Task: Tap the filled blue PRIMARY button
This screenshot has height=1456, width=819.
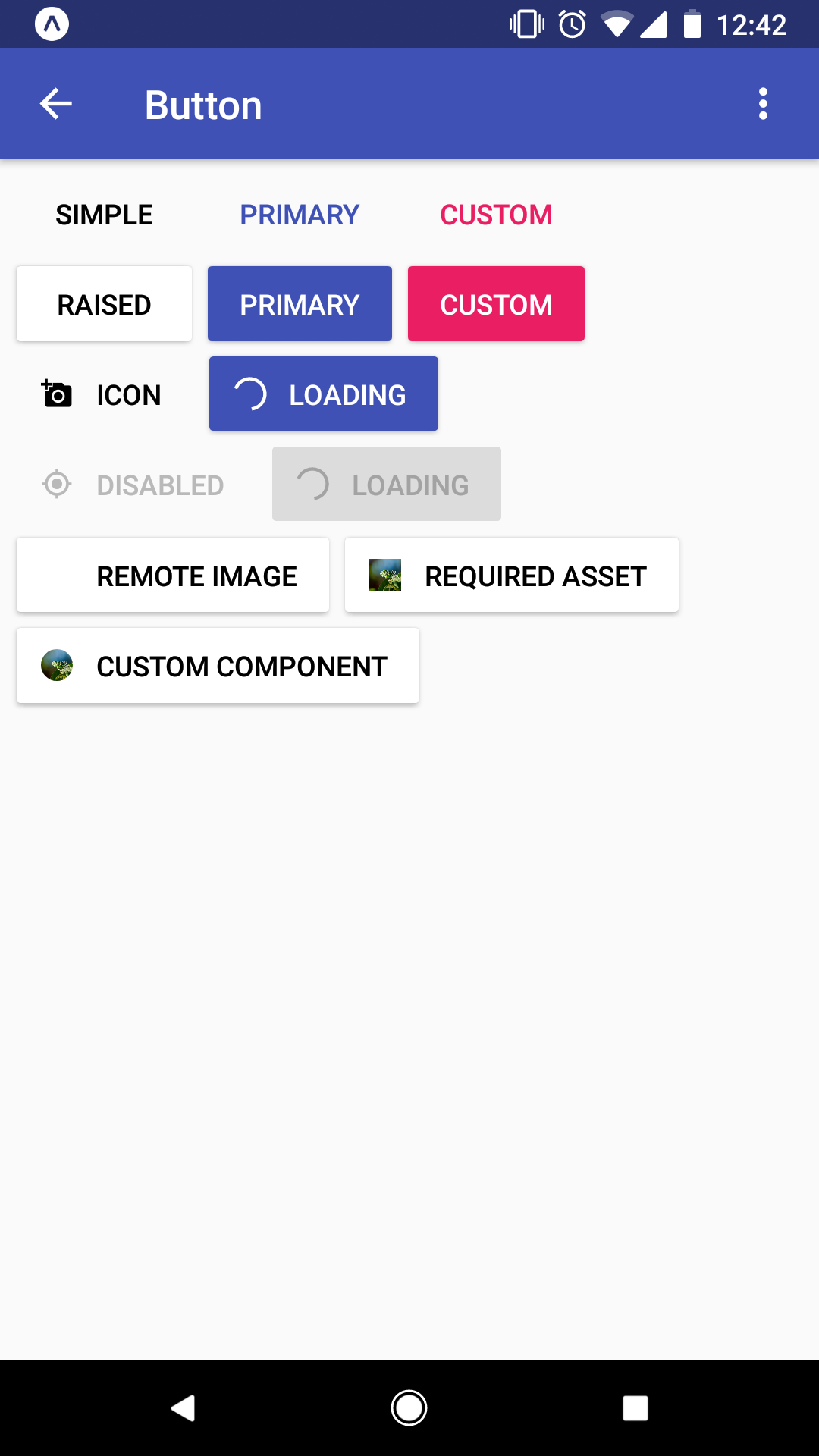Action: click(300, 304)
